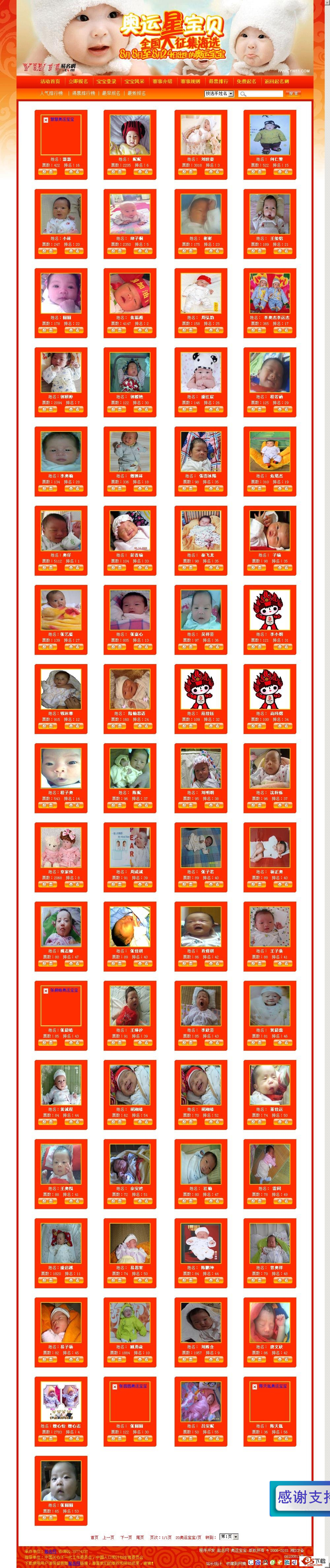Go to 立即报名 page
The image size is (330, 1568).
78,81
